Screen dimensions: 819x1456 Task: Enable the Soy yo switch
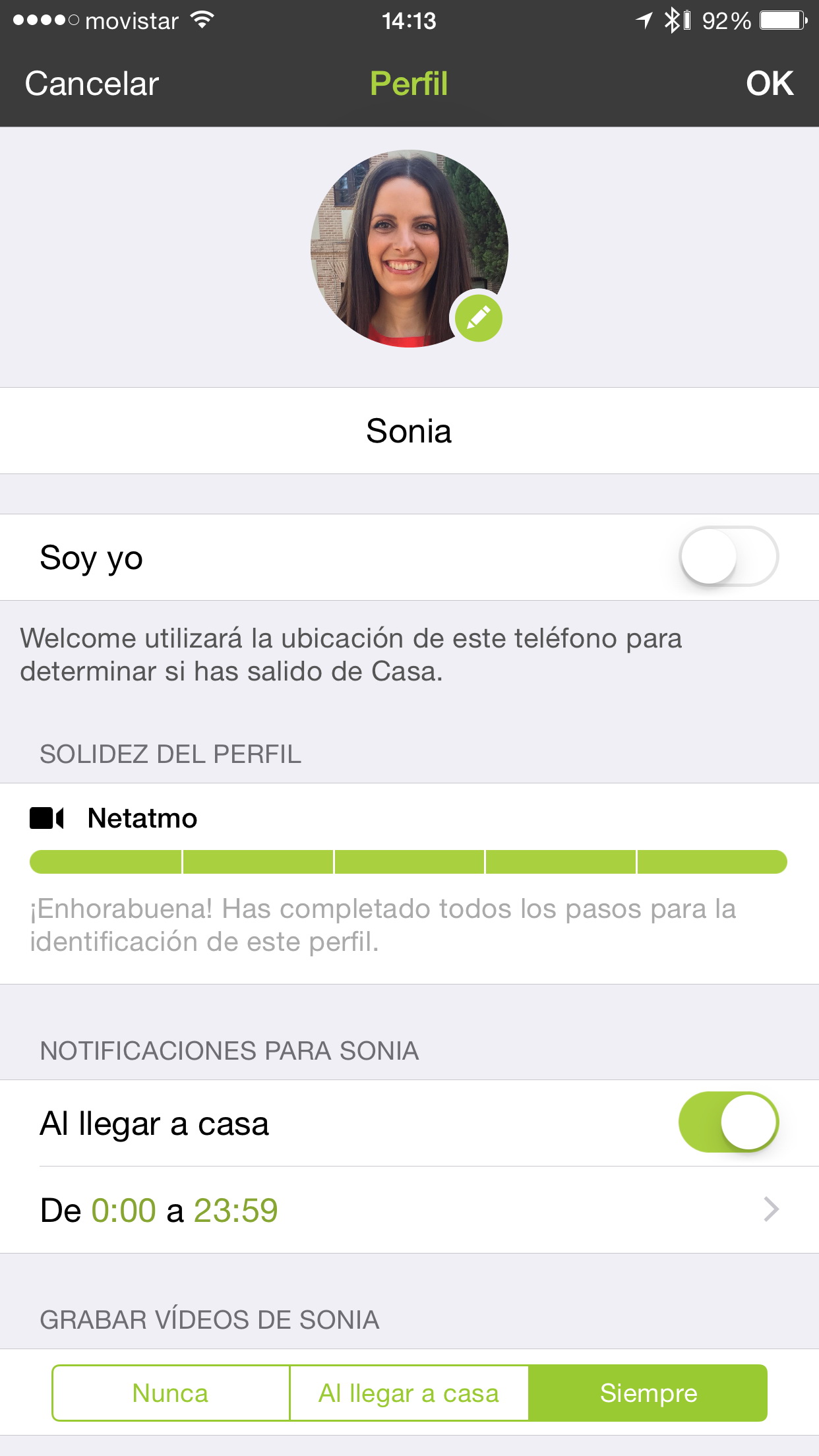tap(728, 557)
